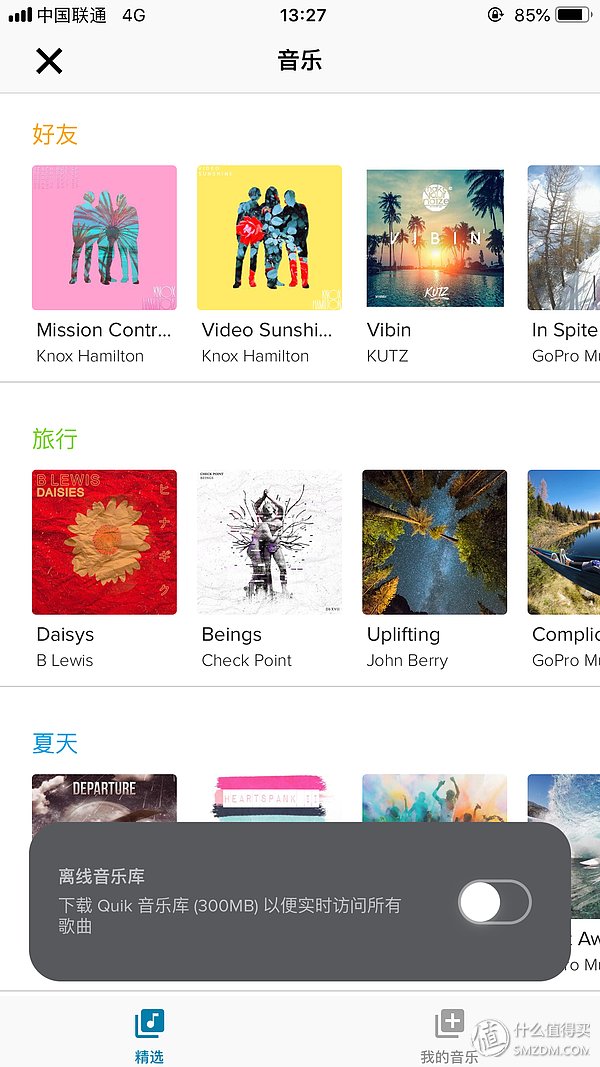Pick the Vibin track by KUTZ
The height and width of the screenshot is (1067, 600).
[434, 238]
